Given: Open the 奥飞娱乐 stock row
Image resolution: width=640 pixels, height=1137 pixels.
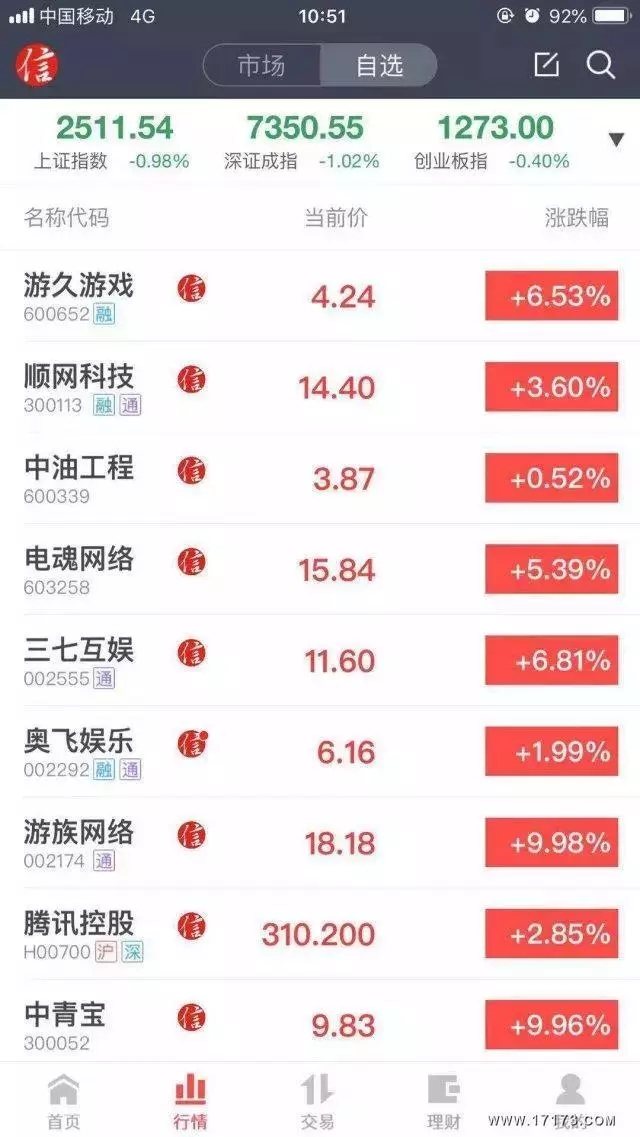Looking at the screenshot, I should pyautogui.click(x=320, y=752).
